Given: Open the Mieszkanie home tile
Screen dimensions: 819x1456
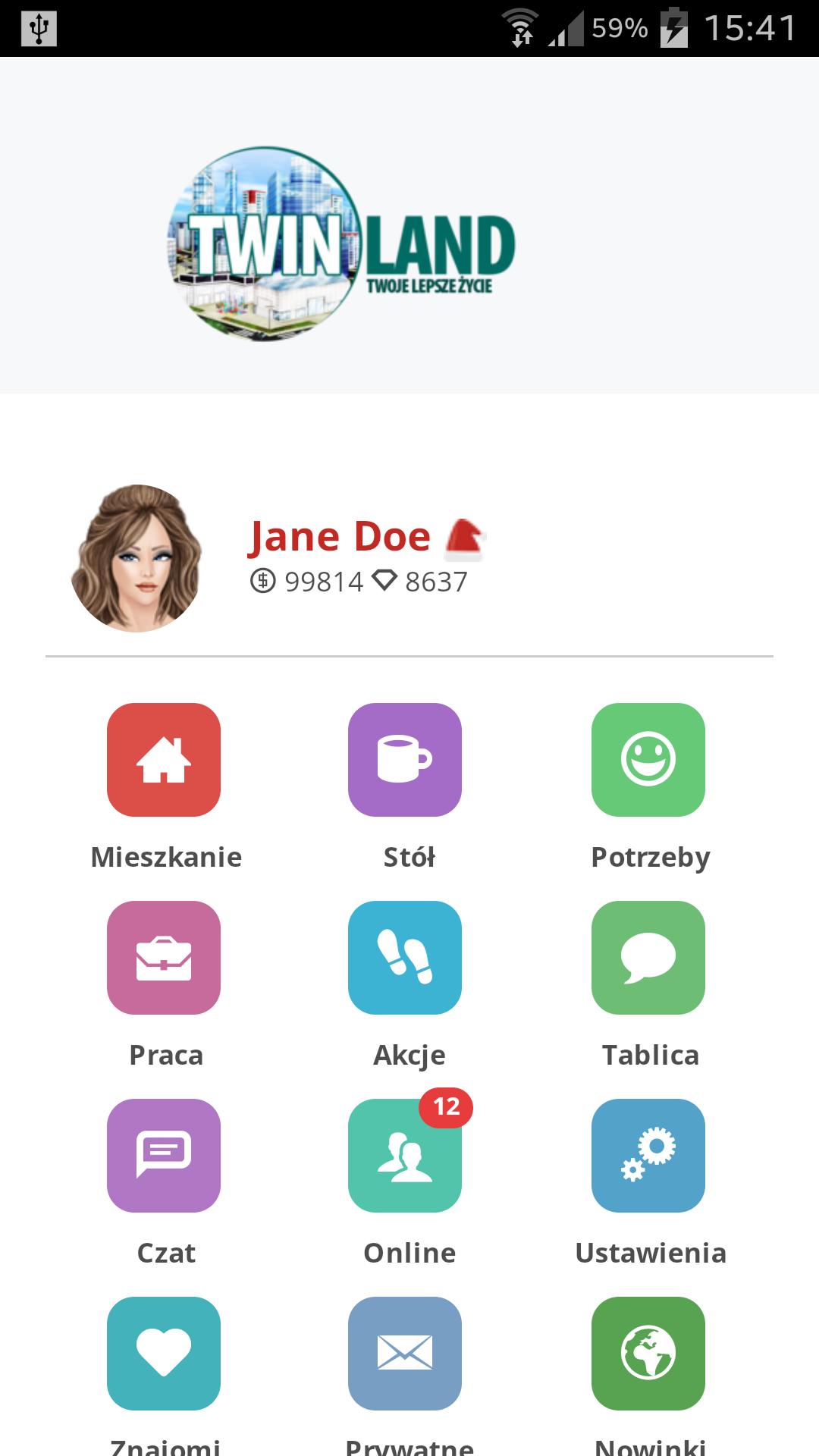Looking at the screenshot, I should pos(164,760).
